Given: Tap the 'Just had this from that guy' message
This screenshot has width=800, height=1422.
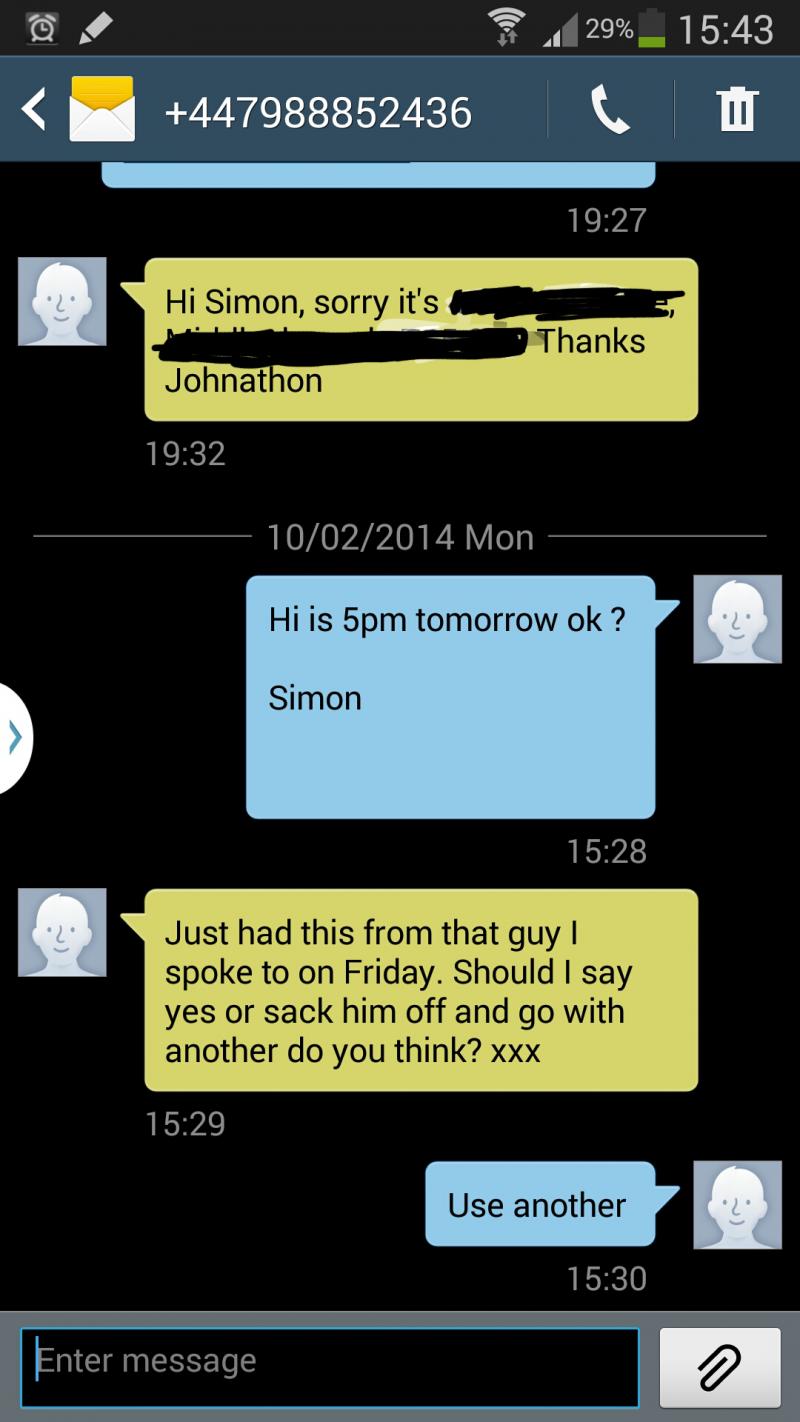Looking at the screenshot, I should point(420,990).
